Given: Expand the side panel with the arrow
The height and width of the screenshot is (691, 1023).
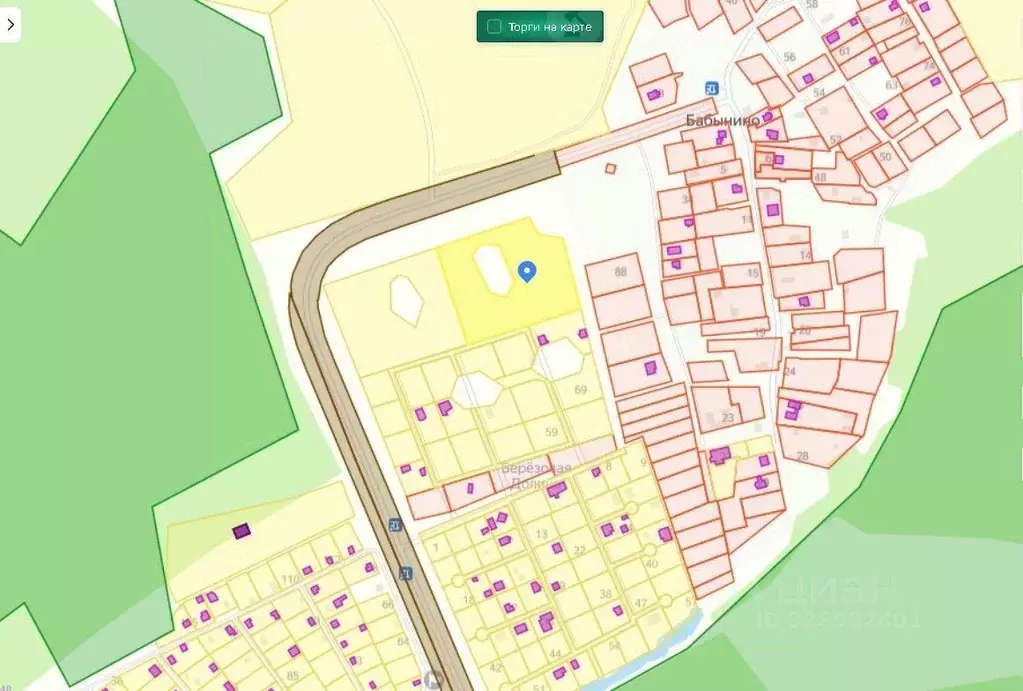Looking at the screenshot, I should click(11, 25).
